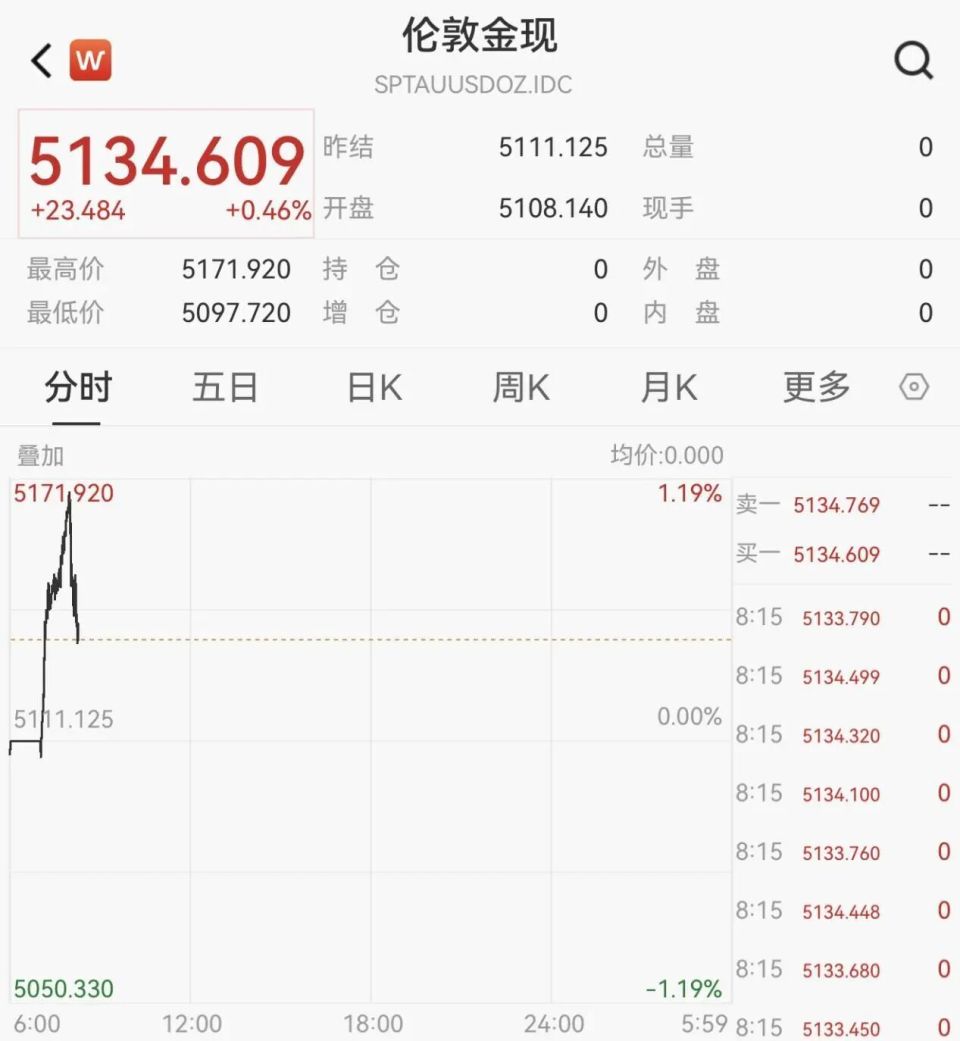
Task: Click the 均价:0.000 label
Action: 668,455
